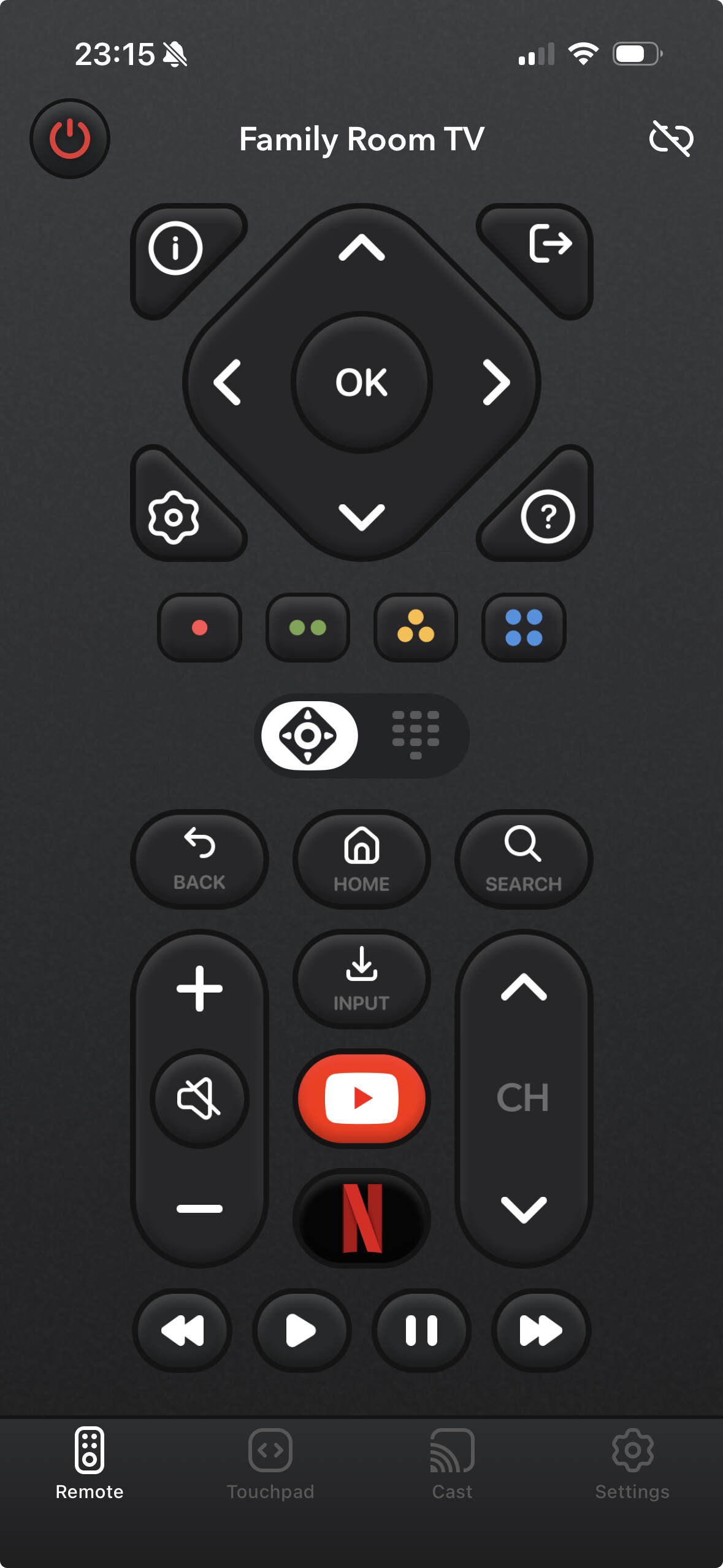Switch to the Touchpad tab
Viewport: 723px width, 1568px height.
coord(270,1463)
